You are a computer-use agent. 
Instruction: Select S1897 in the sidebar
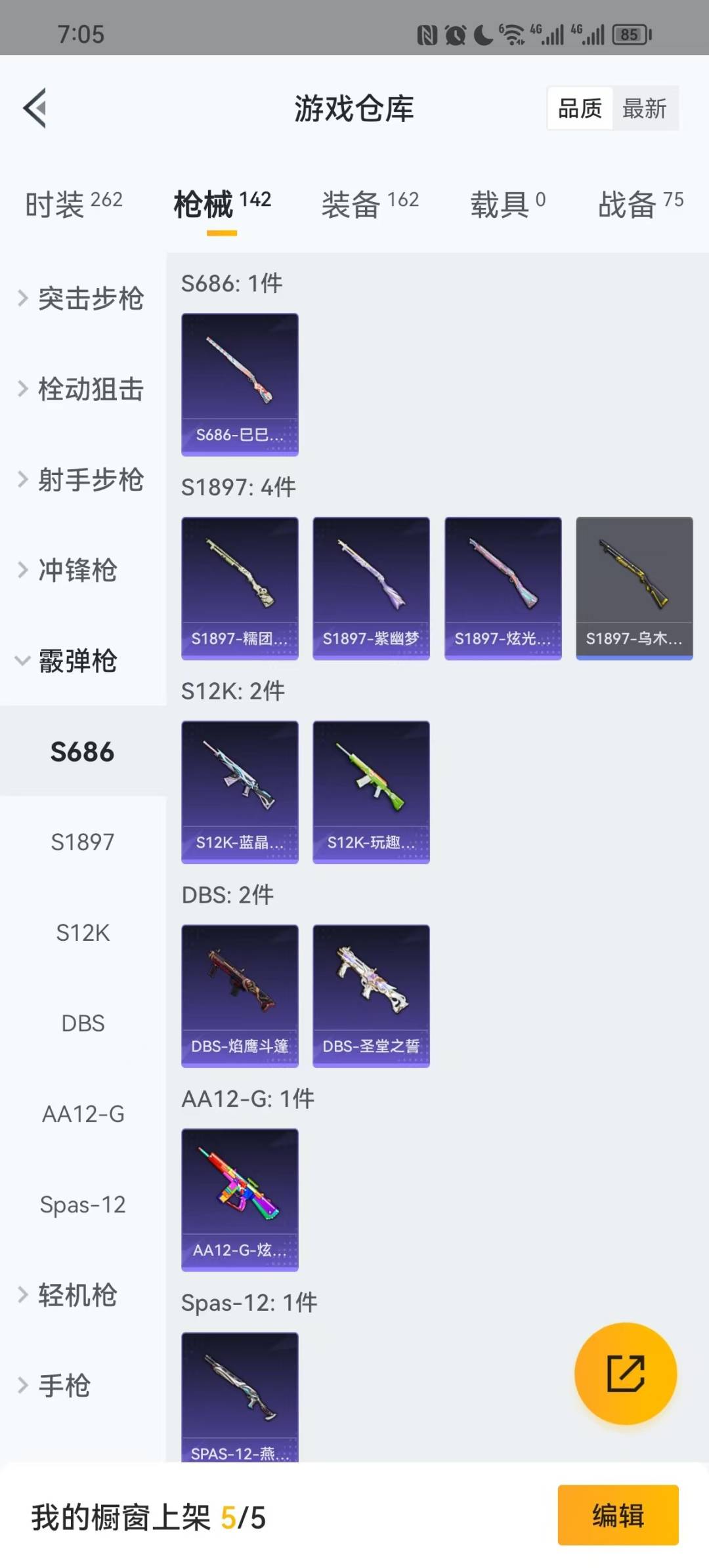83,842
